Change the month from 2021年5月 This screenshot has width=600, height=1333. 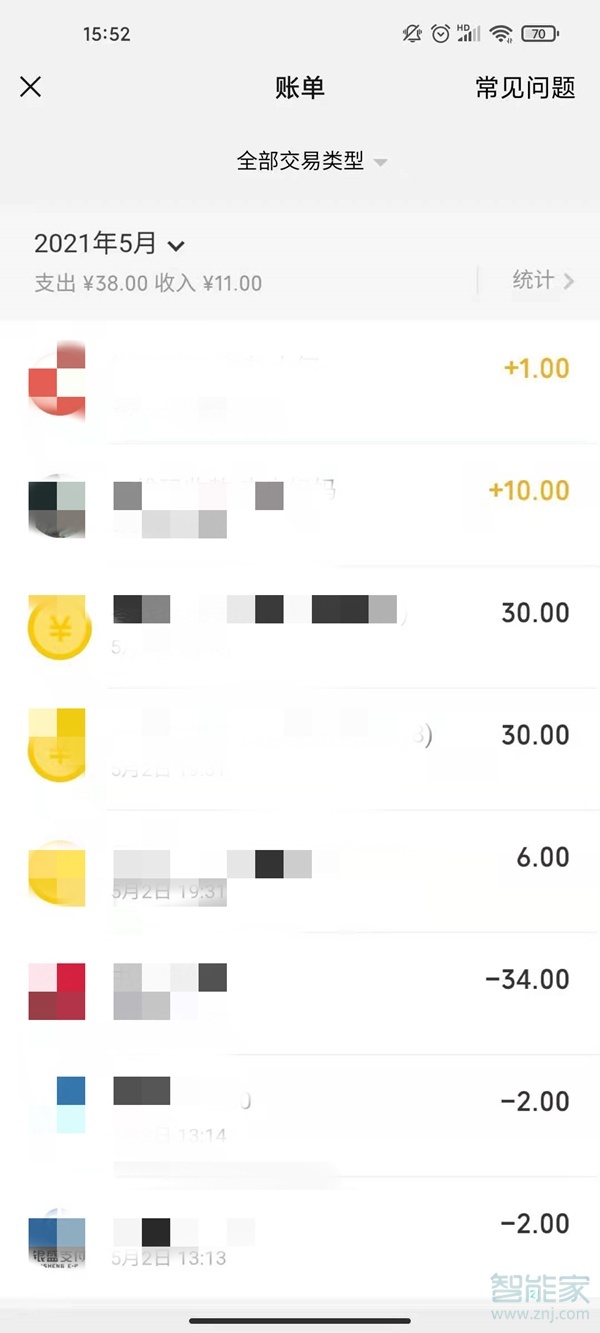tap(110, 244)
